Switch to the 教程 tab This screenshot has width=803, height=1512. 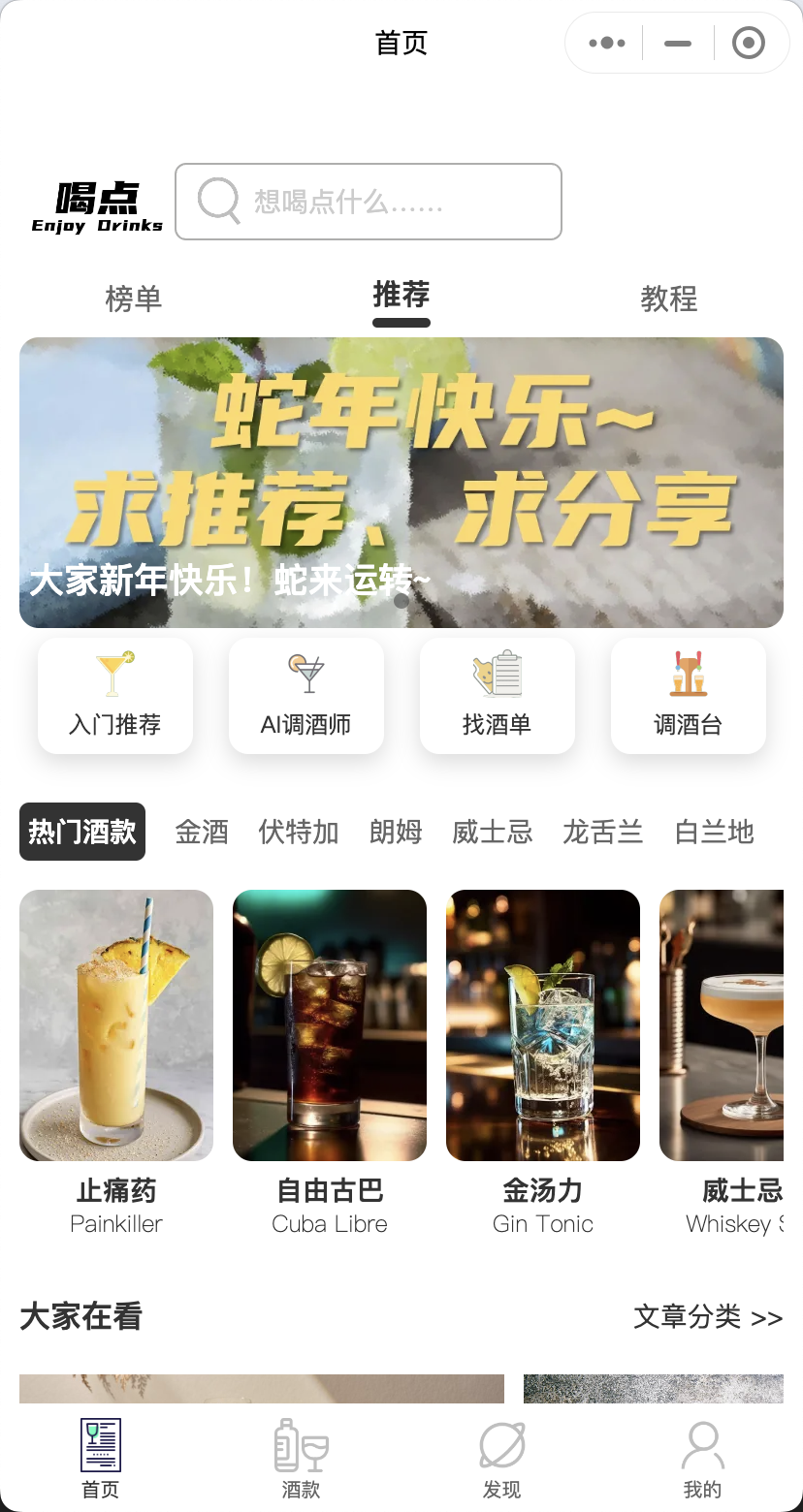tap(669, 299)
